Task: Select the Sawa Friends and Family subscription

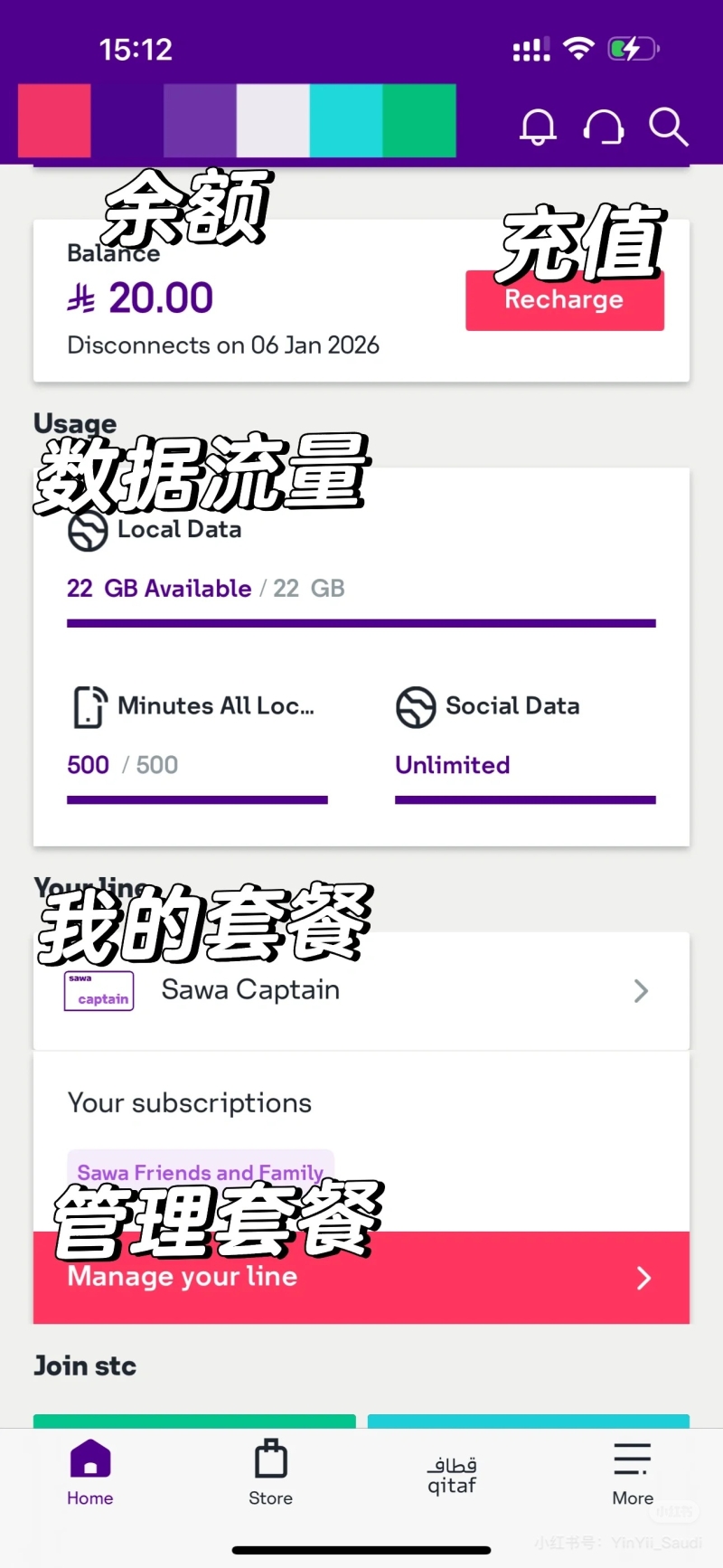Action: click(201, 1172)
